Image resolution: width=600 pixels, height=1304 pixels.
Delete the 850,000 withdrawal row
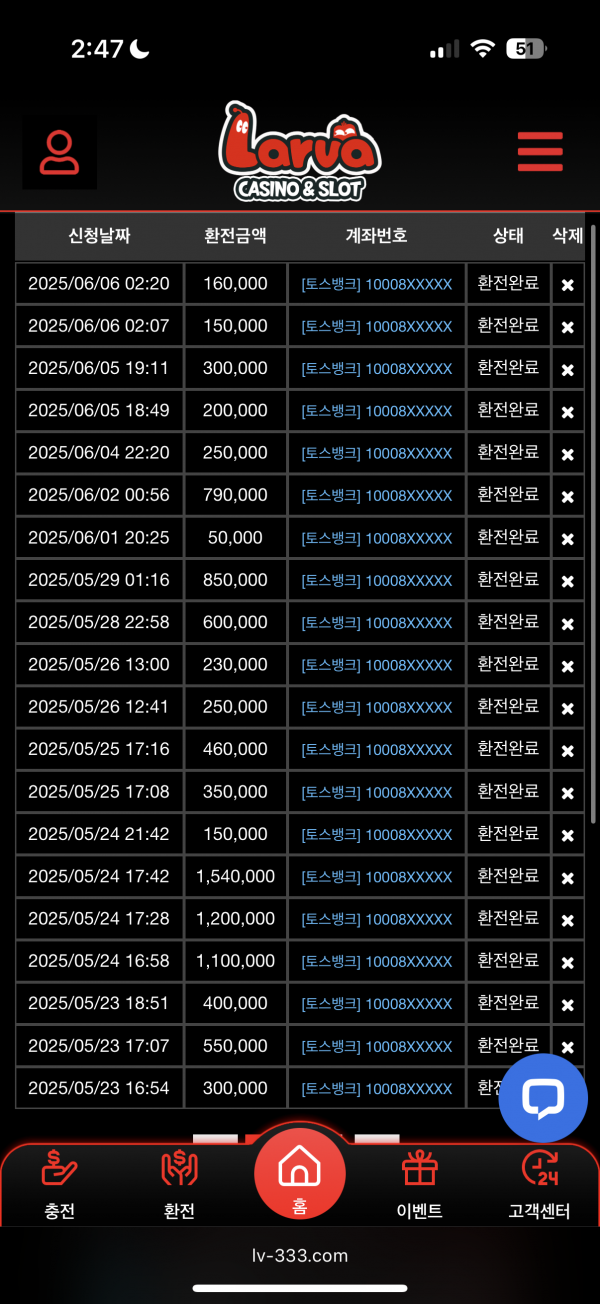pyautogui.click(x=567, y=581)
